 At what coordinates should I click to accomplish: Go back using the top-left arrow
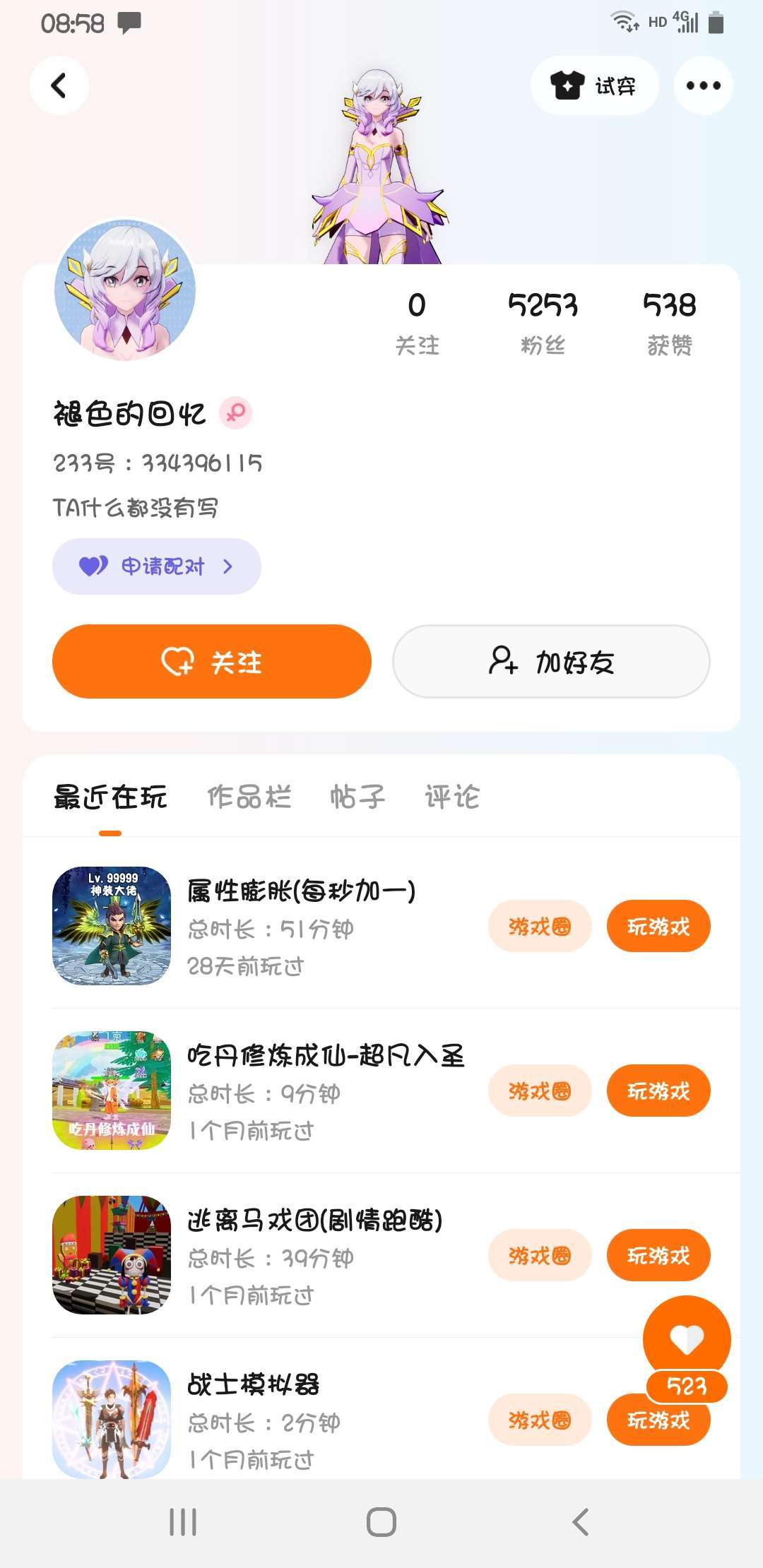[59, 85]
